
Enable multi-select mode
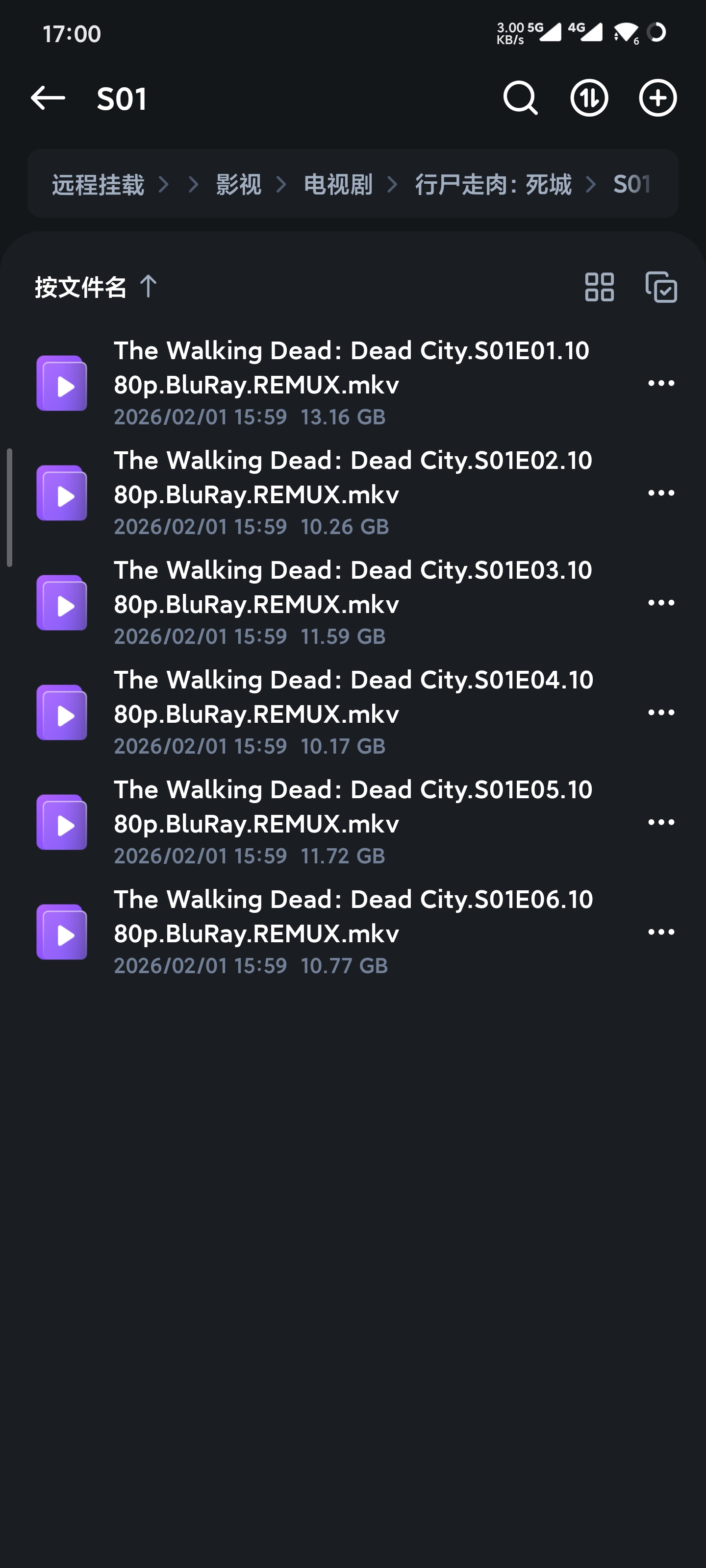coord(661,287)
